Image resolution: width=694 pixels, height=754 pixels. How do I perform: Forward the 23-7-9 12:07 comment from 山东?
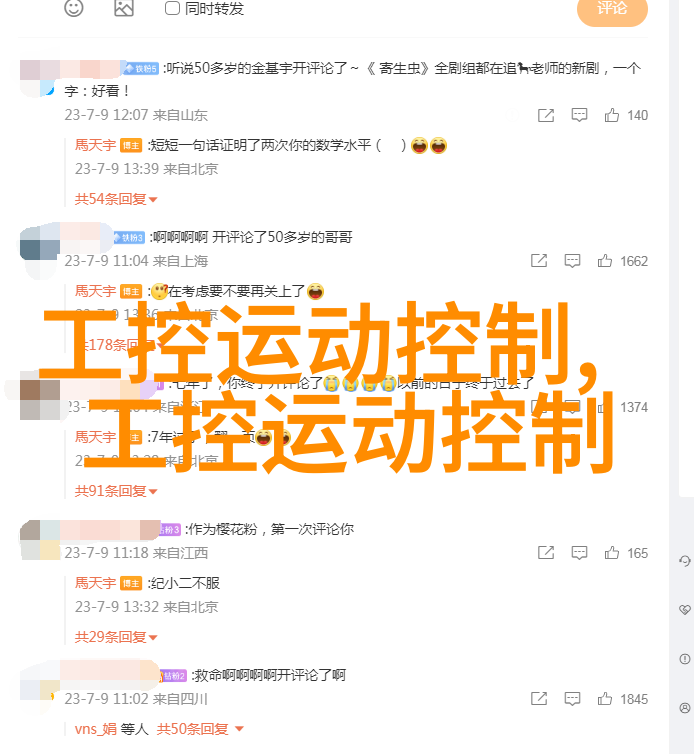tap(545, 115)
